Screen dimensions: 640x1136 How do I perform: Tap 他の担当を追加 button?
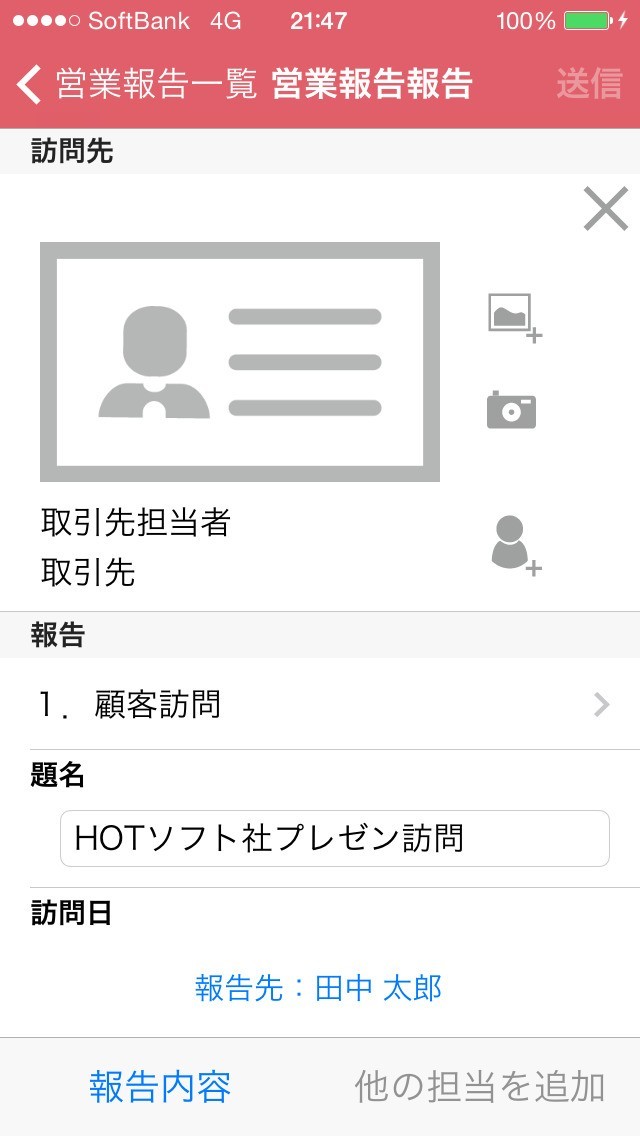tap(479, 1086)
